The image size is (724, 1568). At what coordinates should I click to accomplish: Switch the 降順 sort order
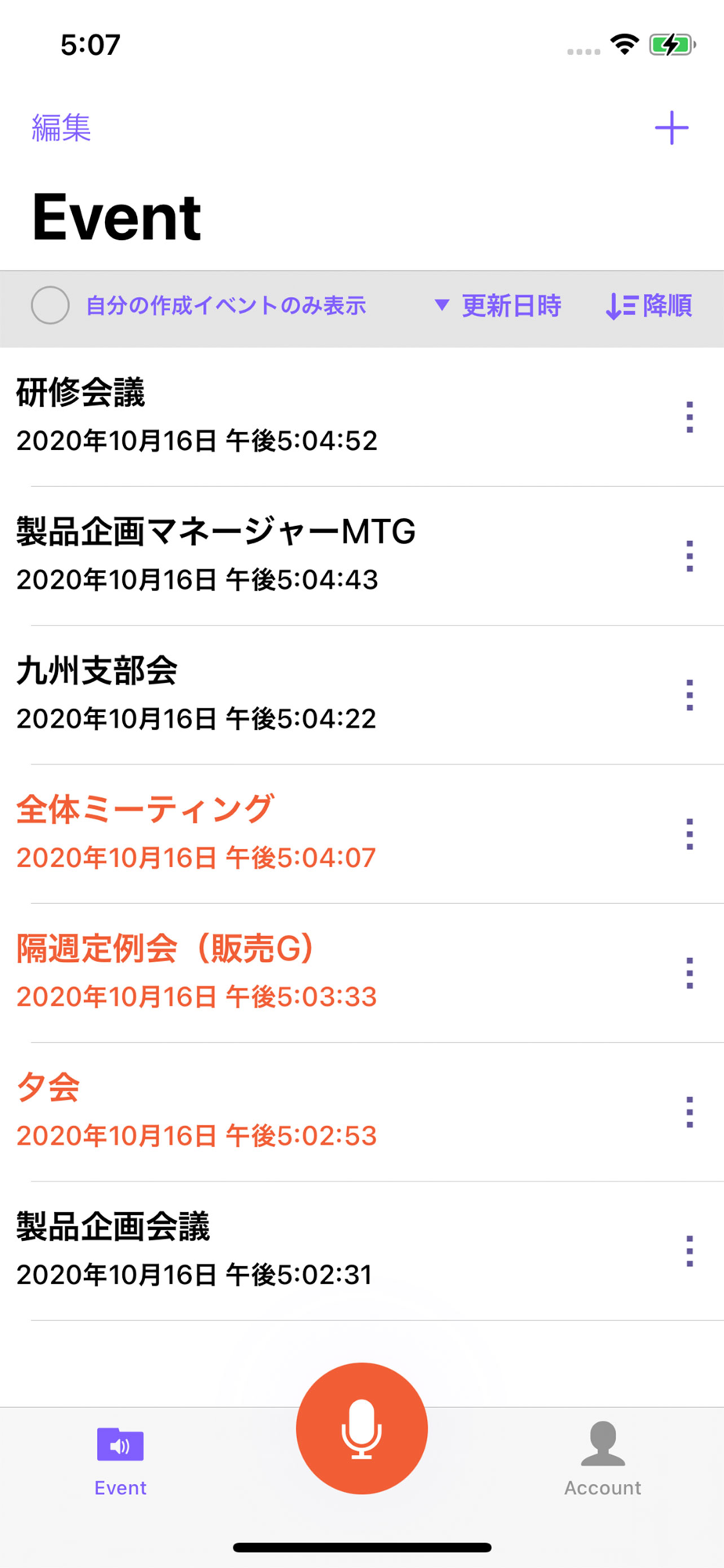pos(649,306)
